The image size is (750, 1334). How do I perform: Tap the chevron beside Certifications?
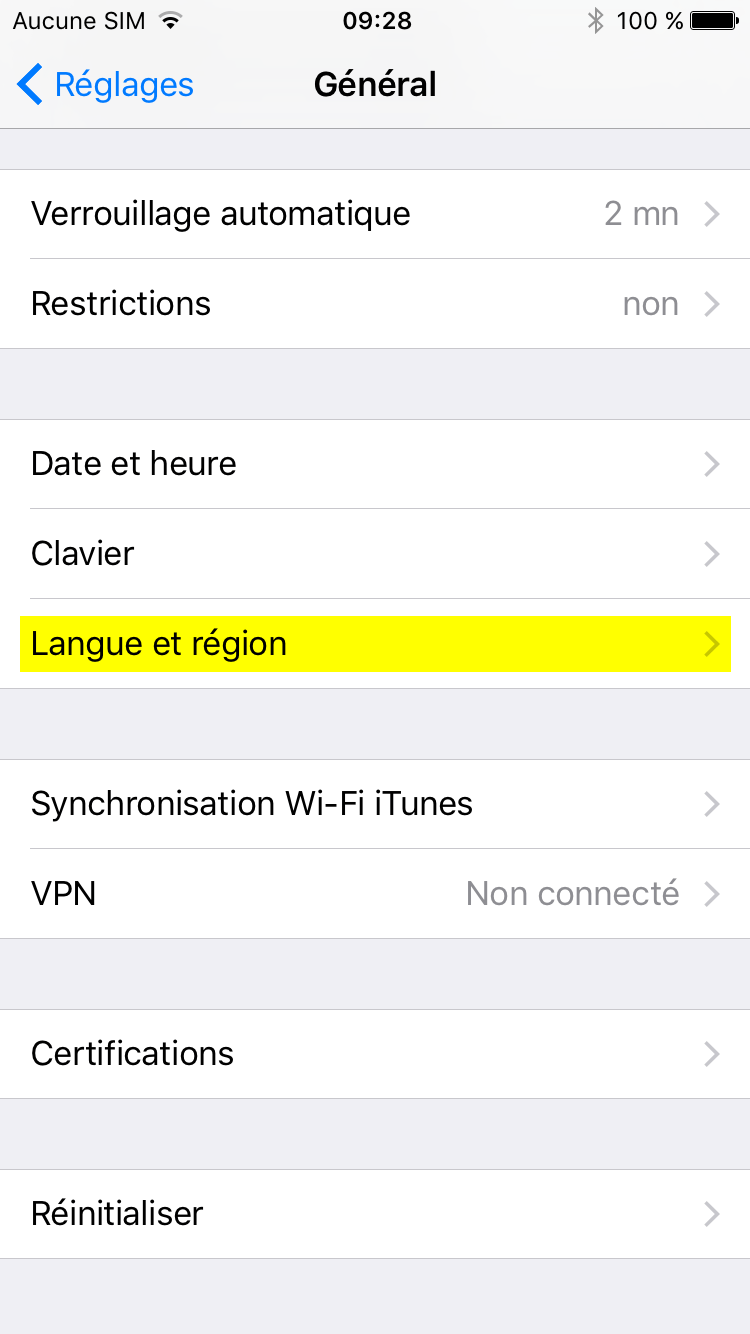(711, 1054)
